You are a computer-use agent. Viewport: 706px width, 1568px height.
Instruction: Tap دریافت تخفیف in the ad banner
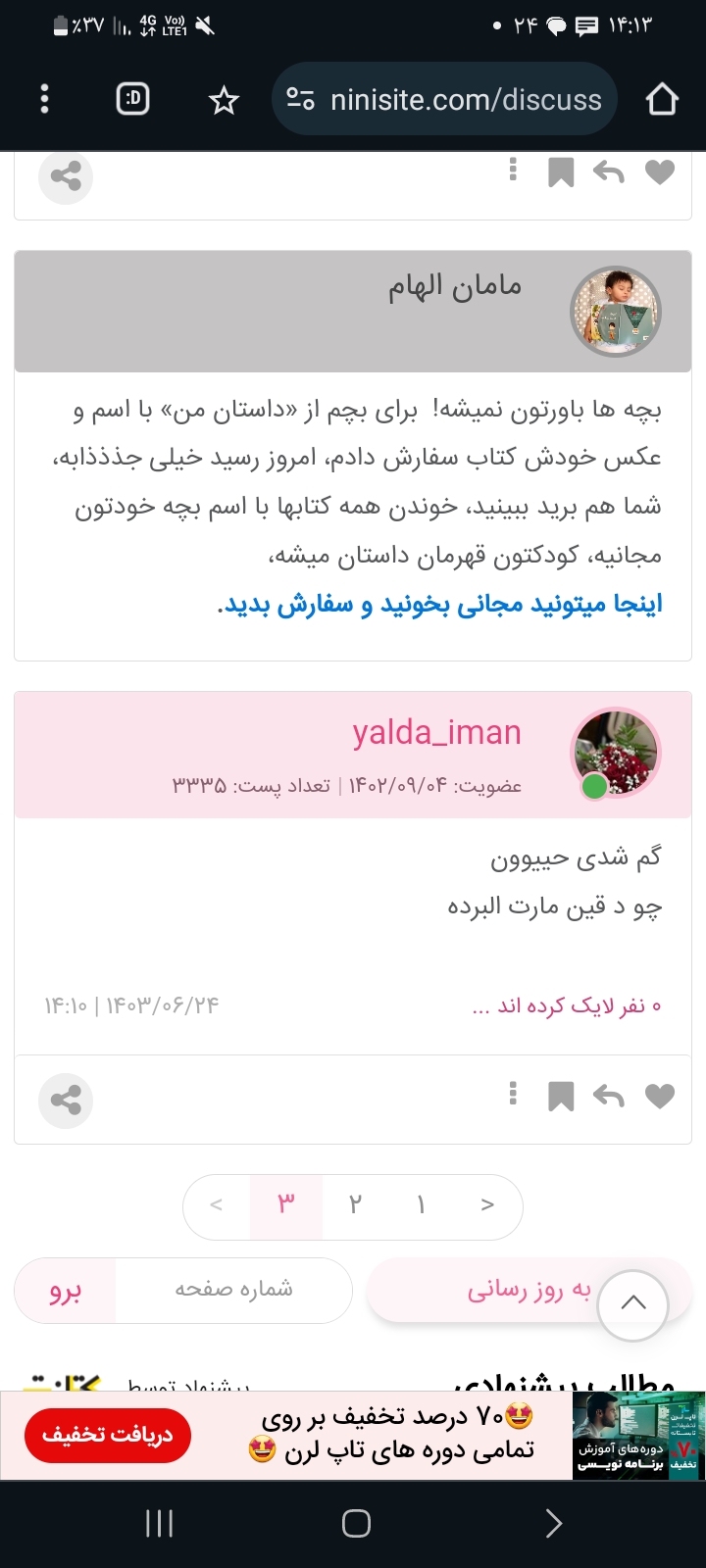pyautogui.click(x=108, y=1436)
